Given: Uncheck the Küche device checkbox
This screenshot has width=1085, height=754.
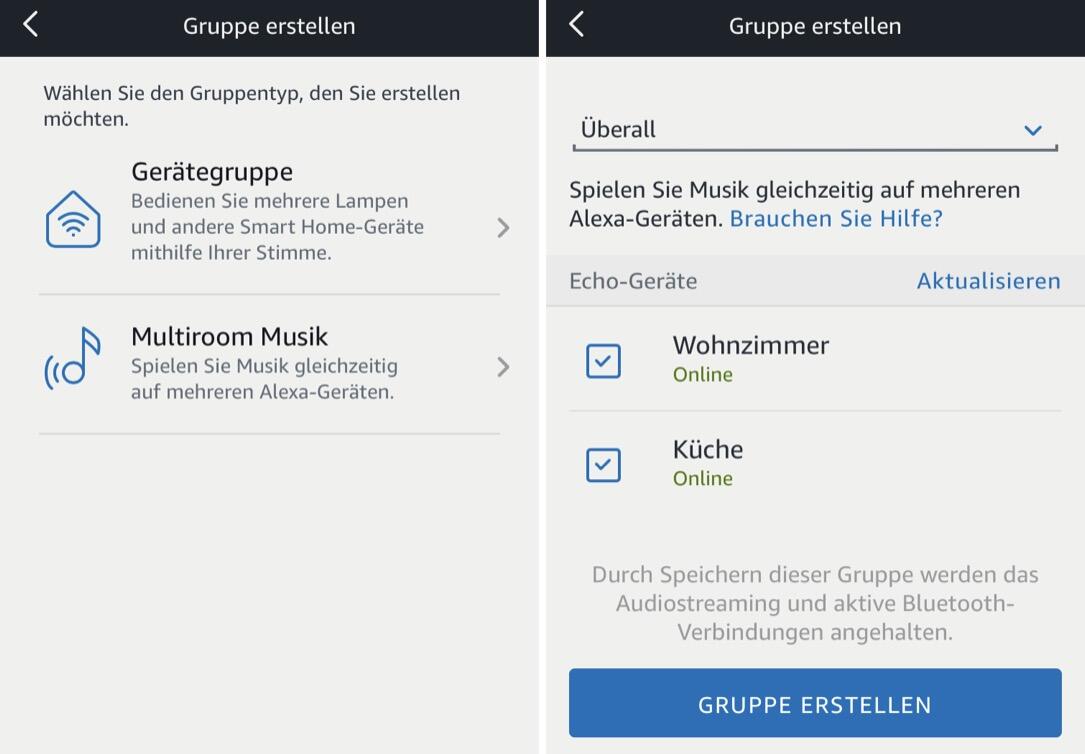Looking at the screenshot, I should (603, 465).
